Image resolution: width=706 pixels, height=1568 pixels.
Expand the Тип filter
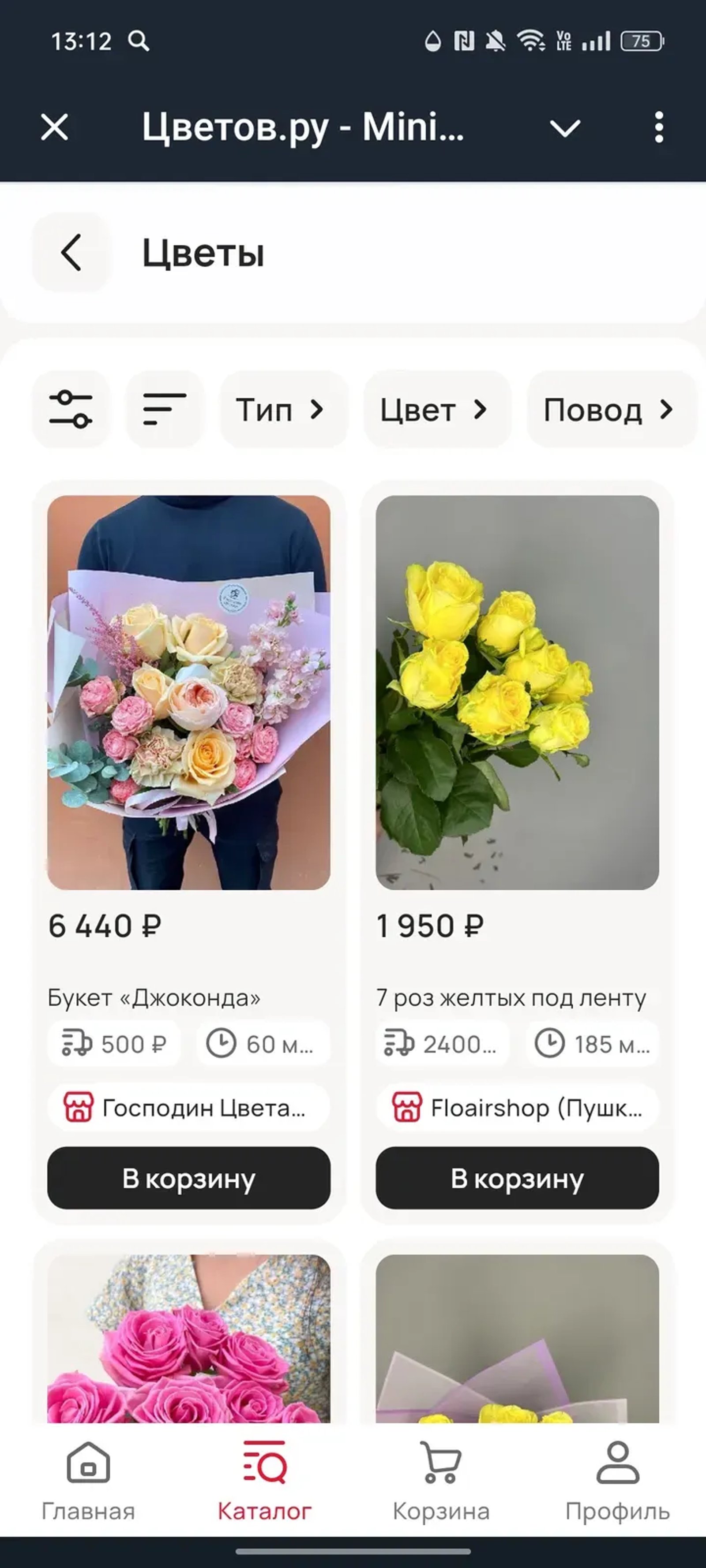[282, 409]
